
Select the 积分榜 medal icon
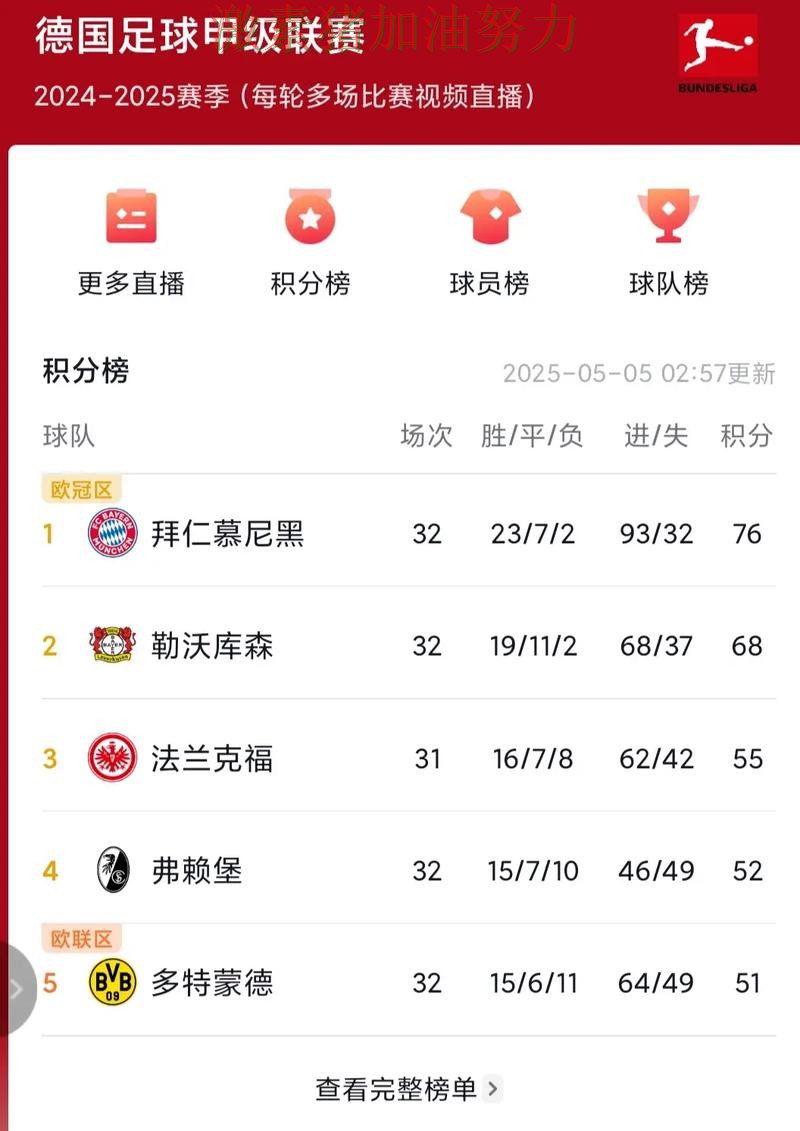[311, 216]
